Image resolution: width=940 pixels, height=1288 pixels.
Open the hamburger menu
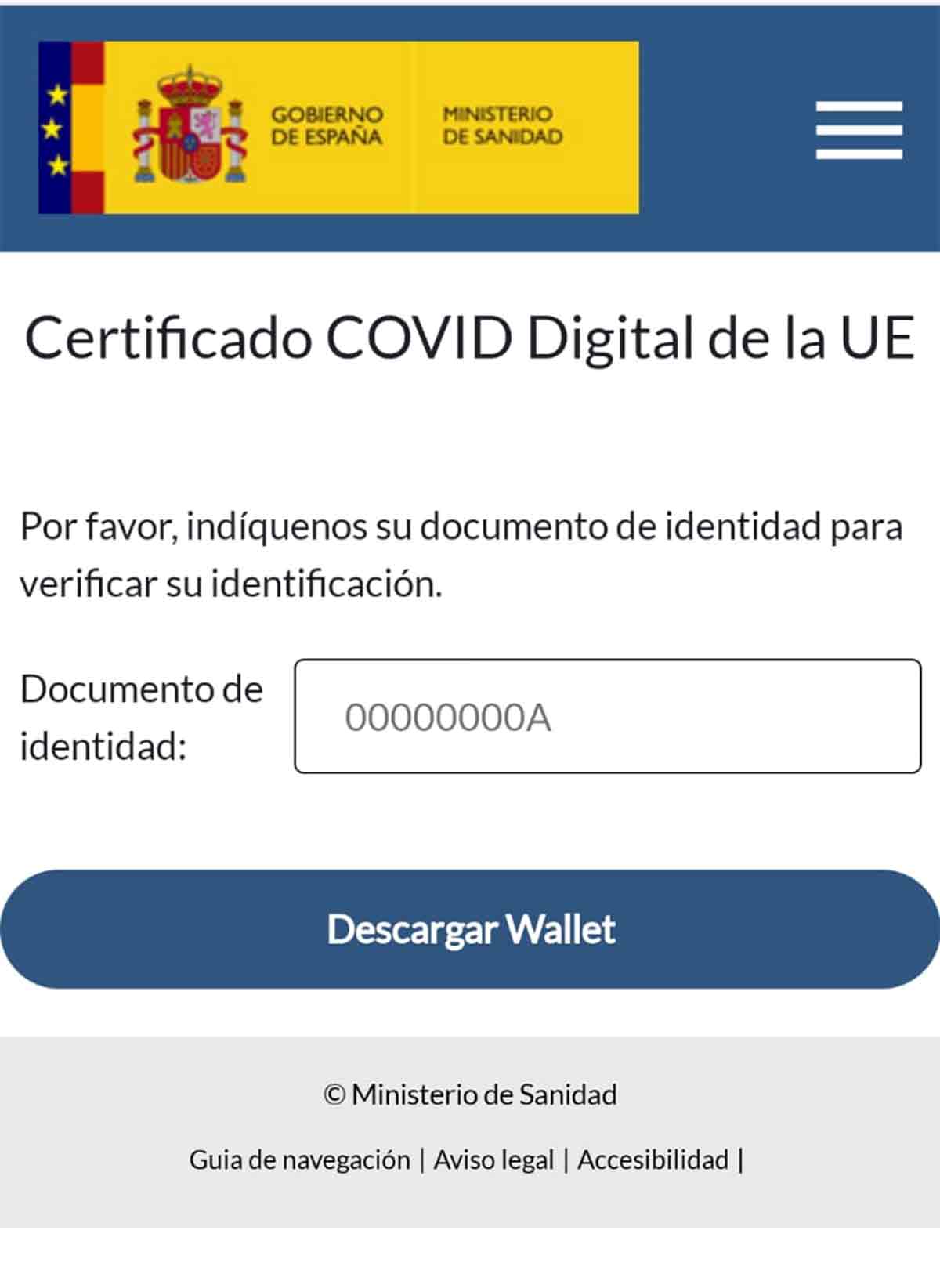pyautogui.click(x=859, y=130)
